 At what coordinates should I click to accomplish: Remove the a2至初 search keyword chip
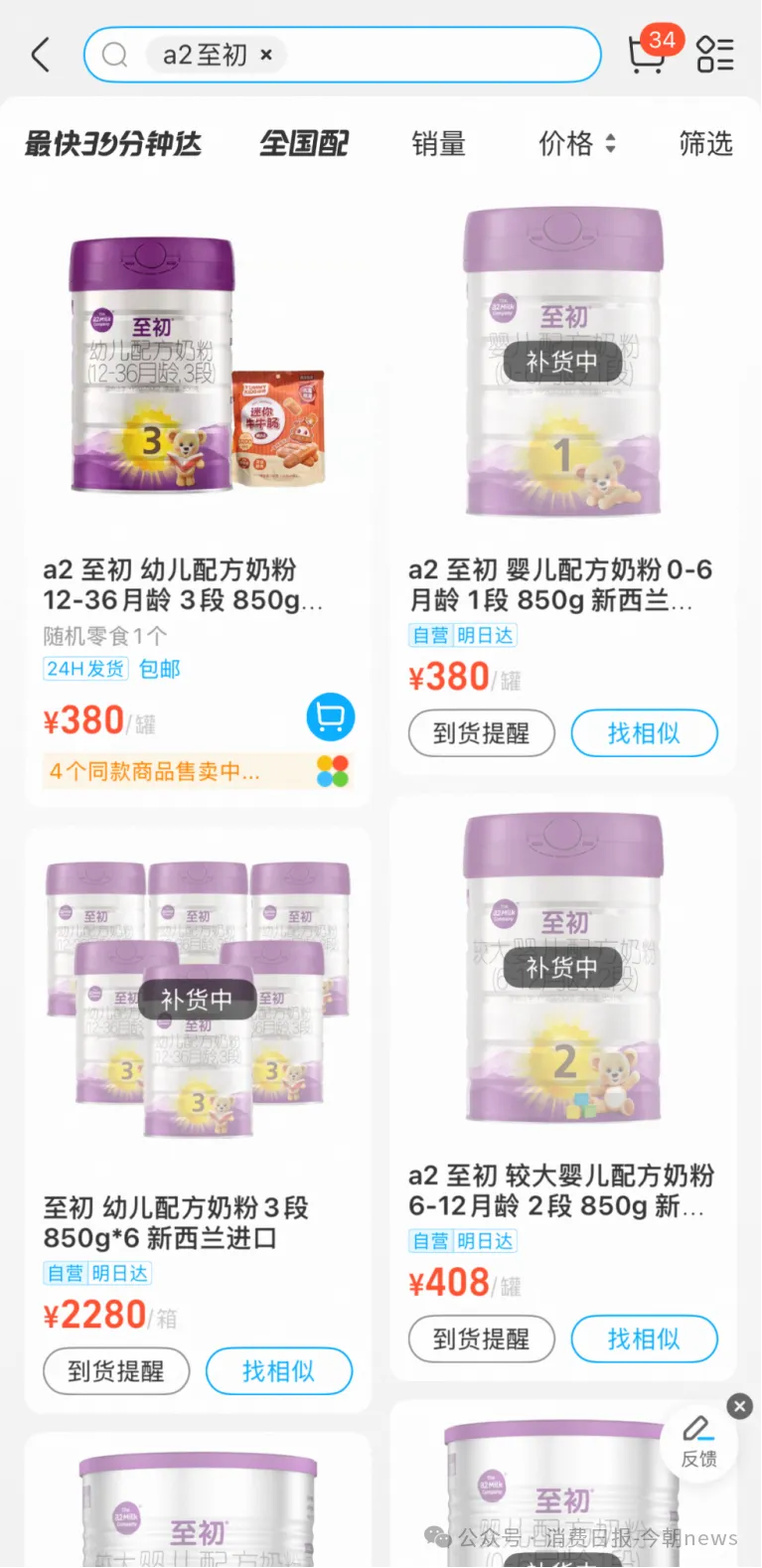pyautogui.click(x=266, y=56)
